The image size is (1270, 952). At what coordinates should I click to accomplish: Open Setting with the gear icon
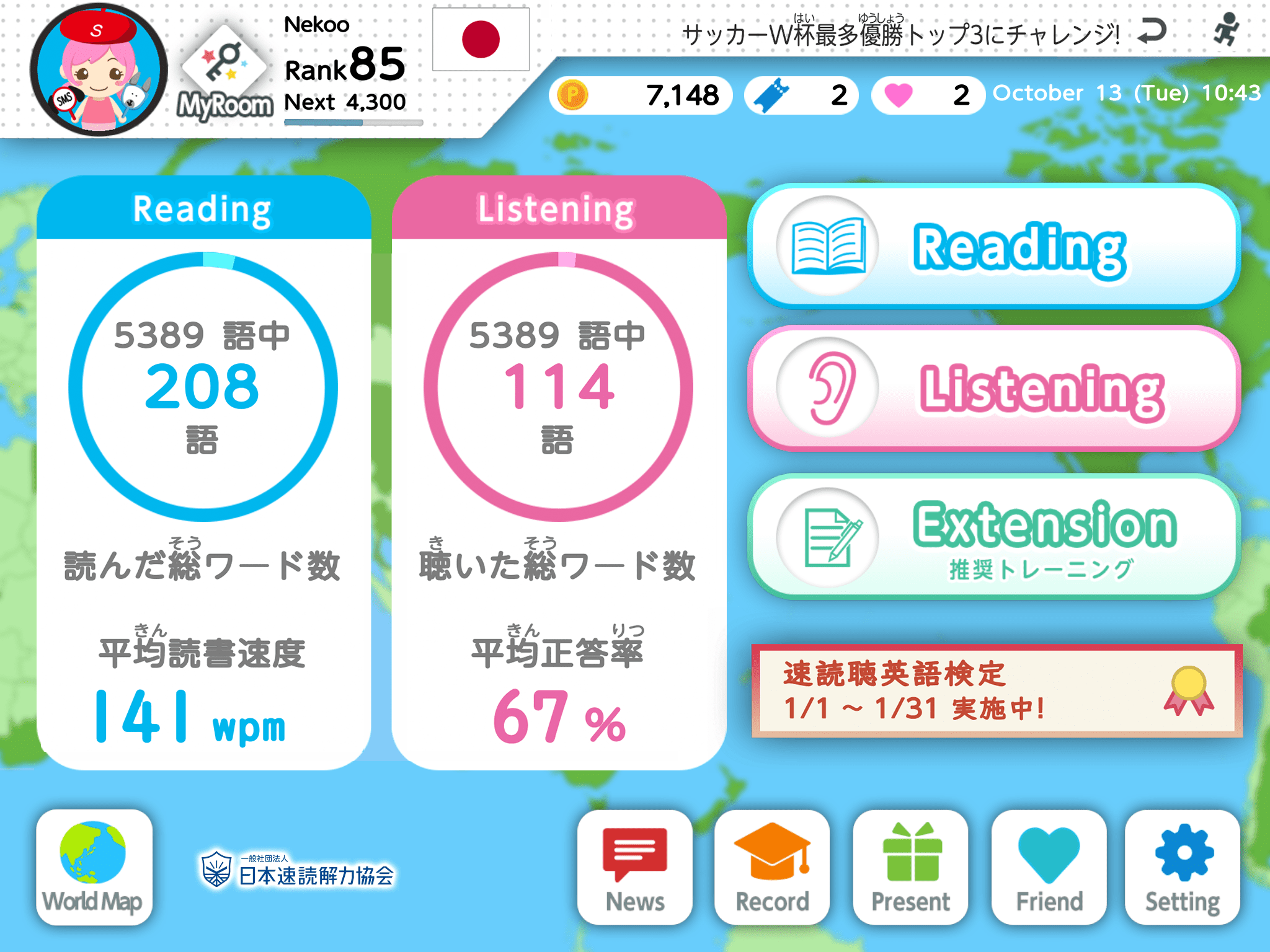[1183, 866]
